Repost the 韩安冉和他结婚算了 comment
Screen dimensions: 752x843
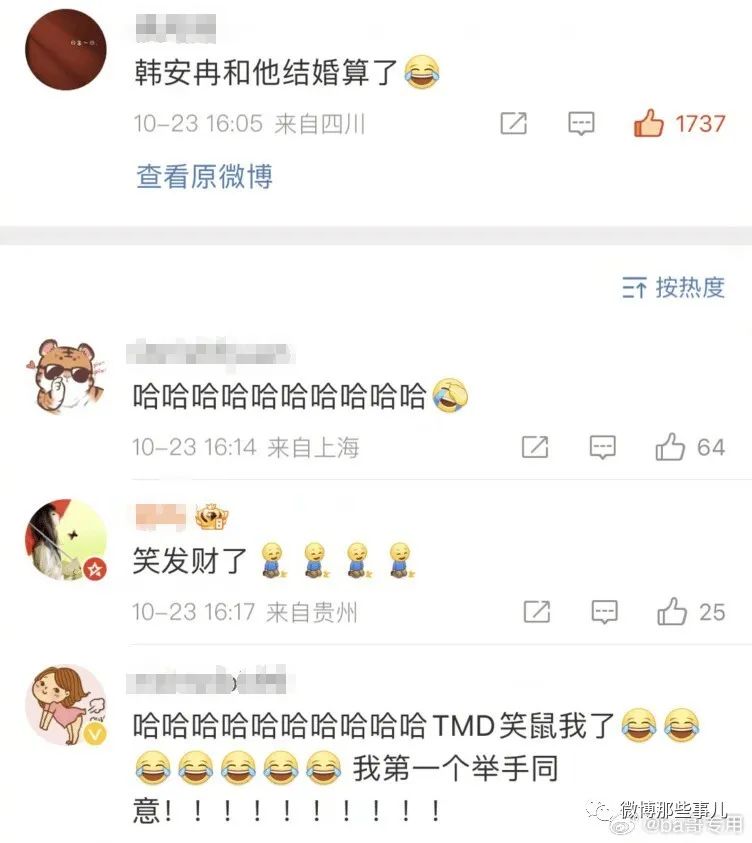pos(513,124)
